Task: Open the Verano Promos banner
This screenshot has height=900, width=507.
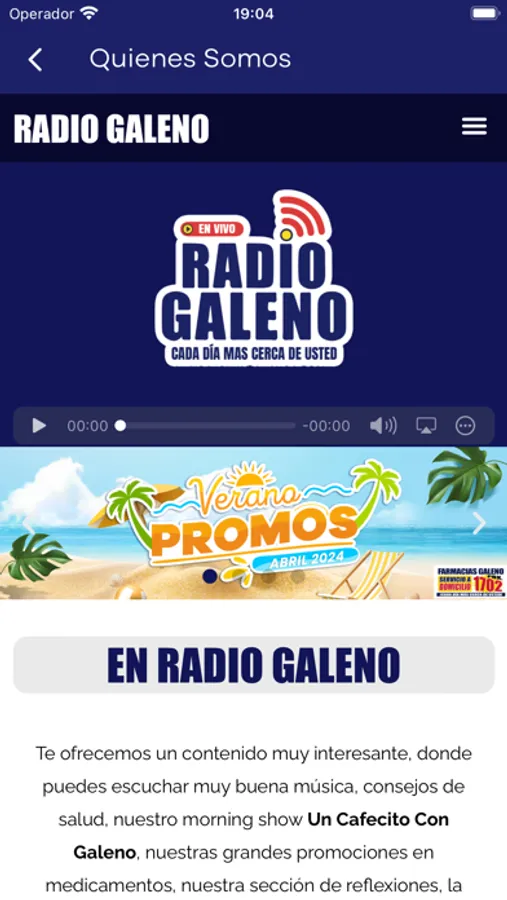Action: tap(253, 523)
